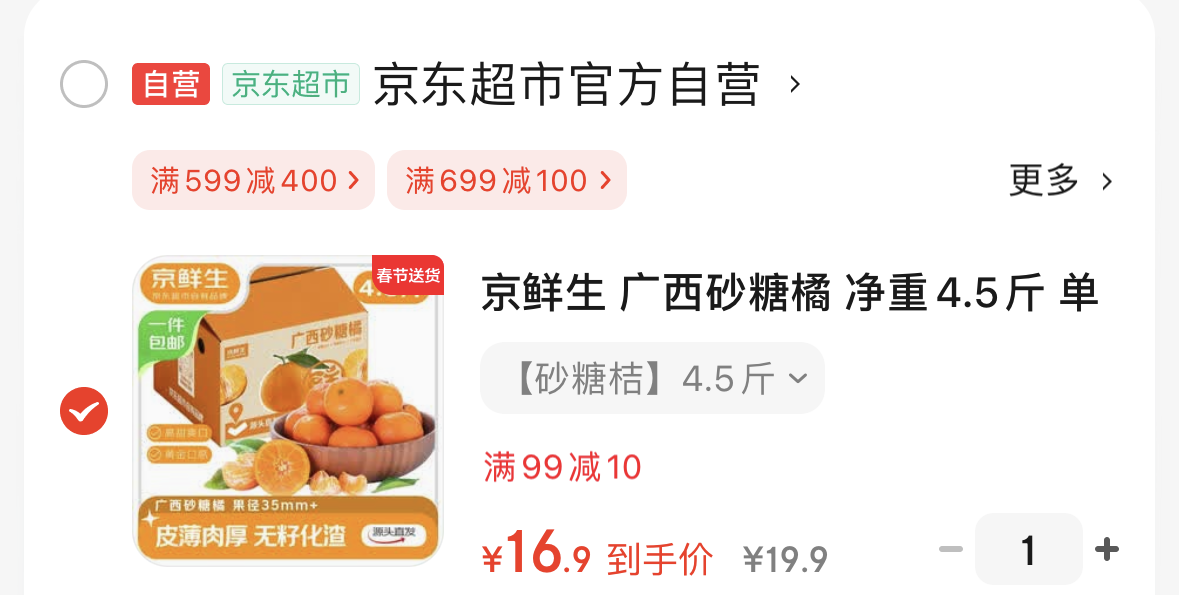Edit the quantity field showing 1
This screenshot has width=1179, height=595.
(x=1028, y=549)
